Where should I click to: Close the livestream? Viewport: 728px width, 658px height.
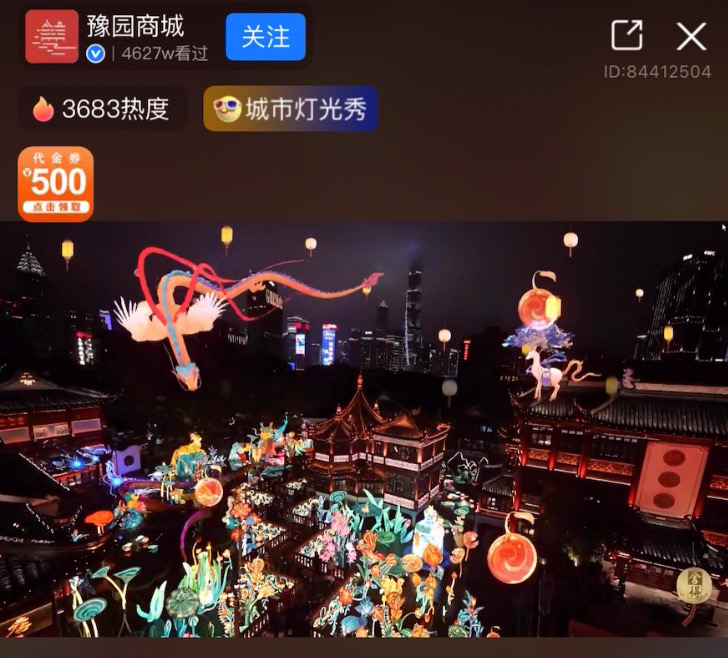click(692, 36)
